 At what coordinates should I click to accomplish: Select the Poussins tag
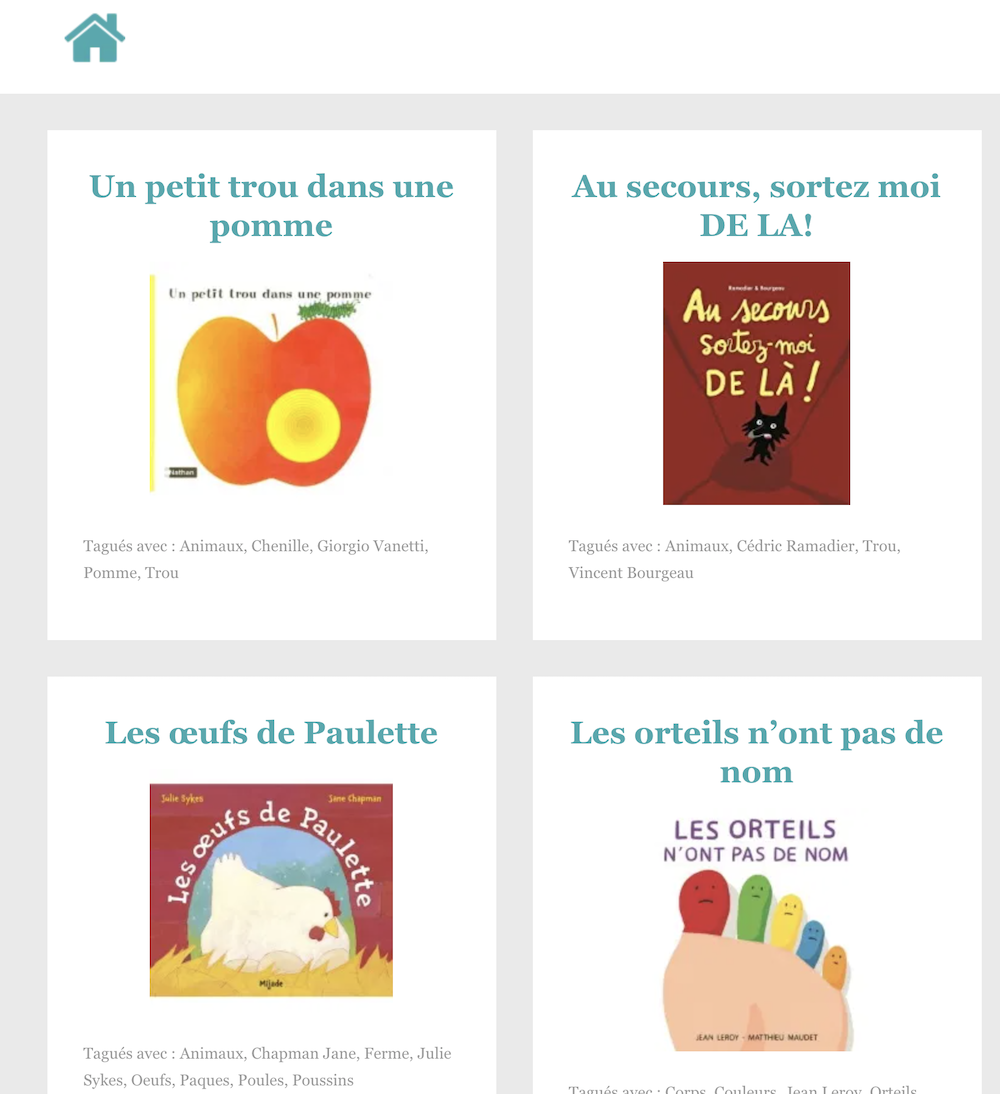[x=322, y=1080]
